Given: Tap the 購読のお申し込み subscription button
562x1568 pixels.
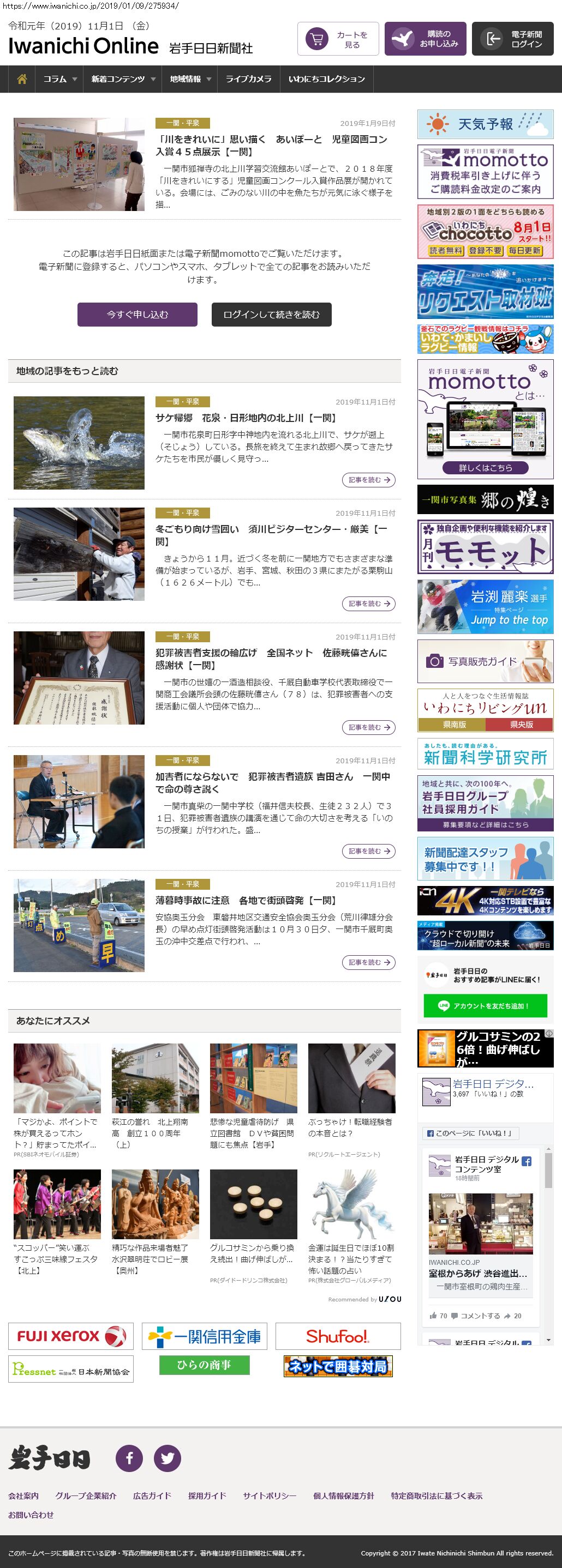Looking at the screenshot, I should coord(425,39).
